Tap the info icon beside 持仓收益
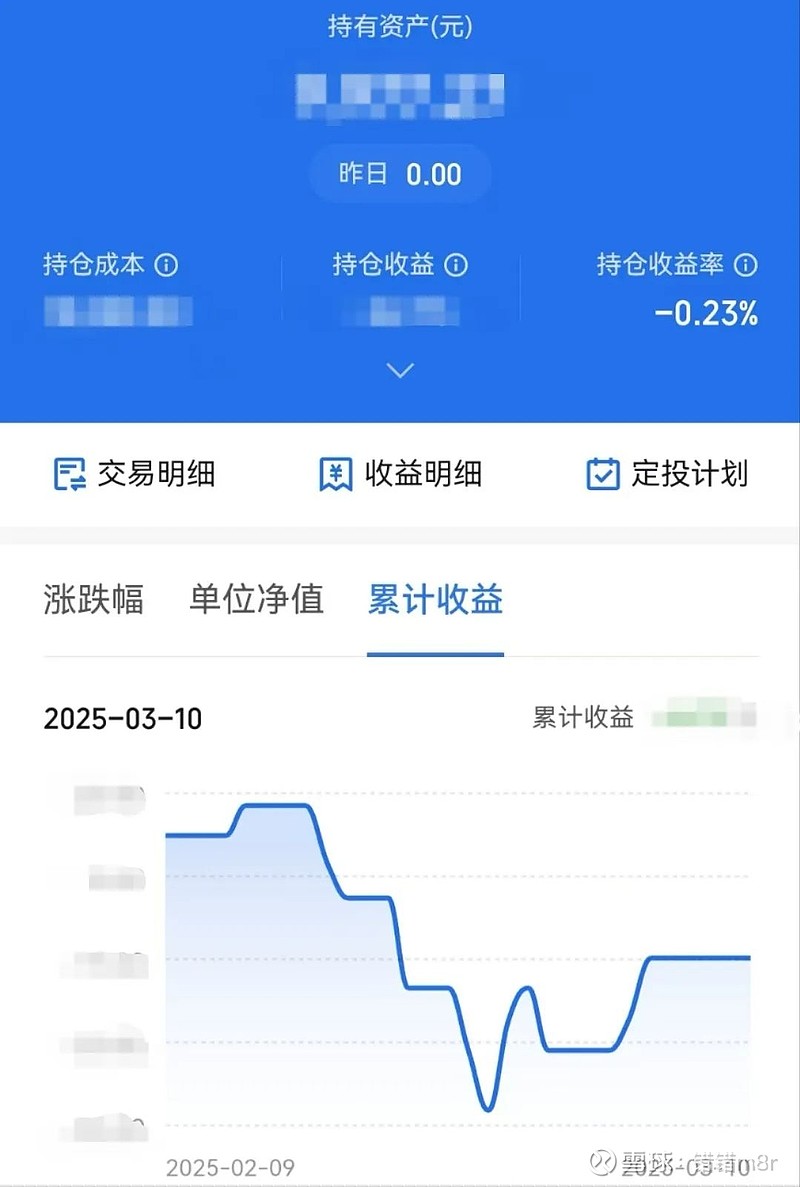 pyautogui.click(x=457, y=266)
